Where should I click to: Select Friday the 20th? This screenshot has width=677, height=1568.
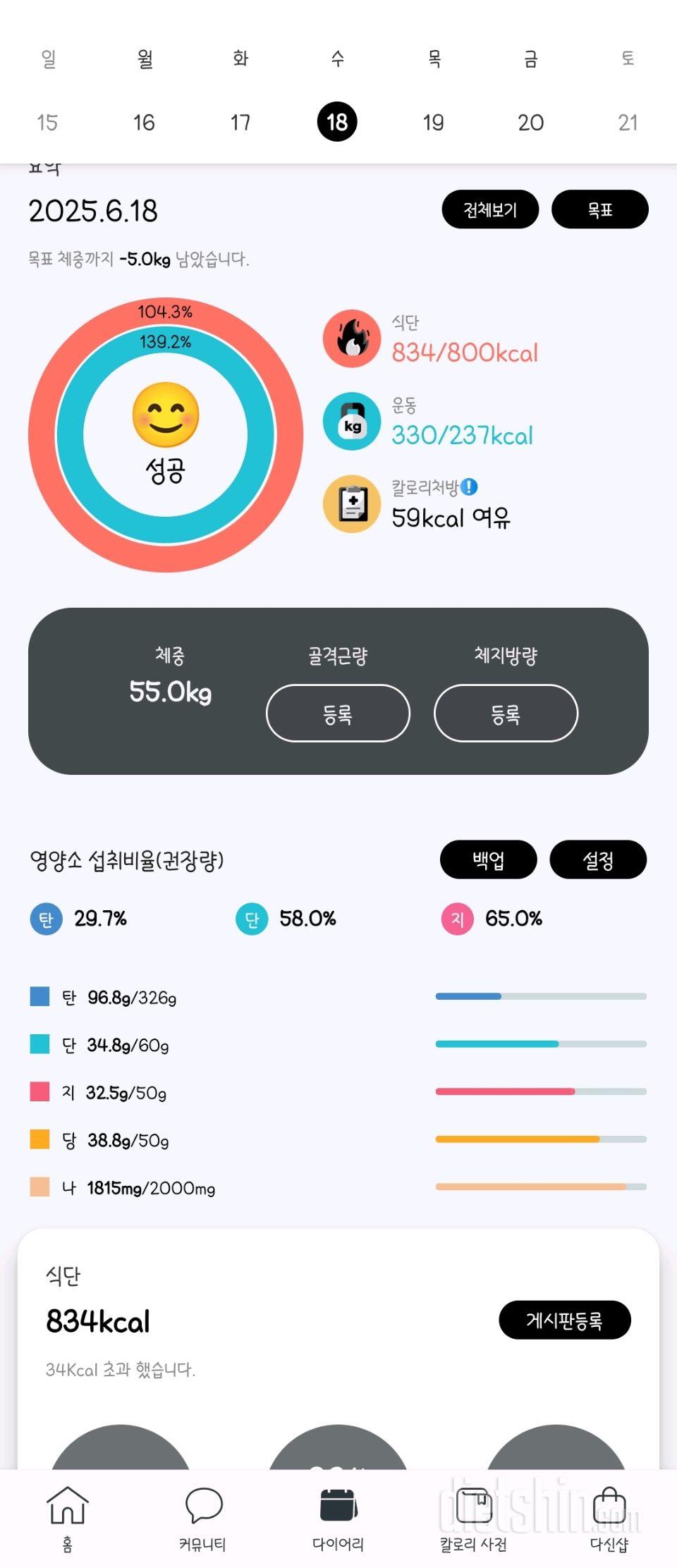[x=530, y=122]
